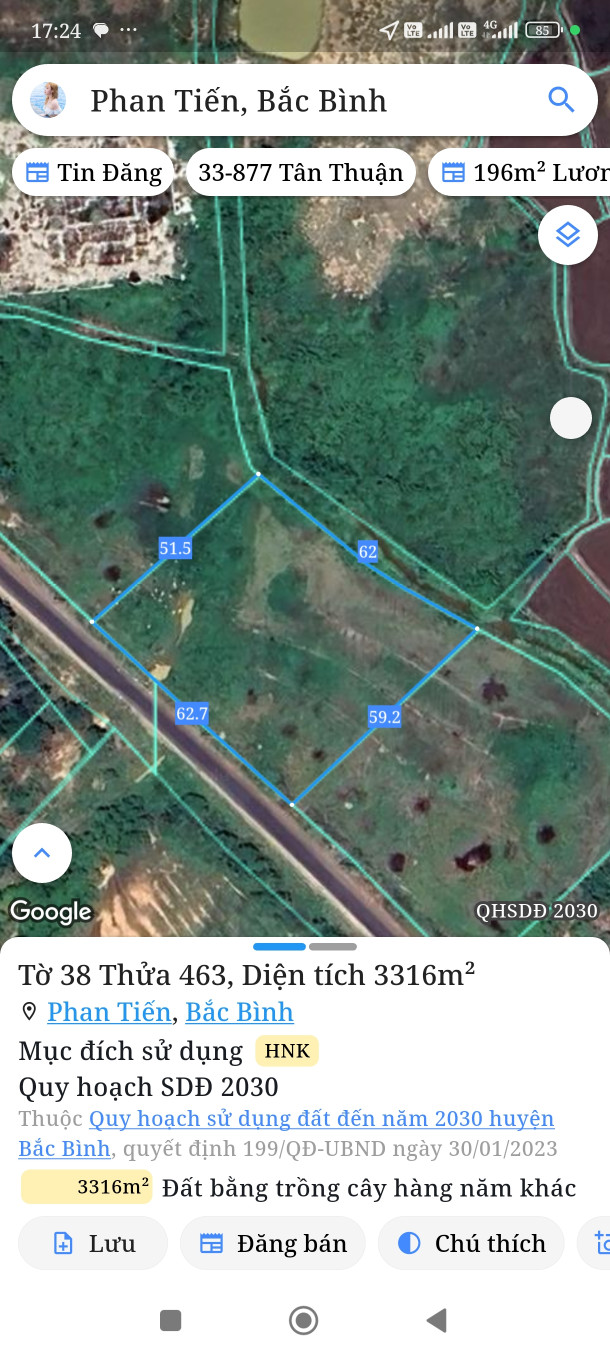This screenshot has height=1356, width=610.
Task: Save this land plot with Lưu
Action: (93, 1243)
